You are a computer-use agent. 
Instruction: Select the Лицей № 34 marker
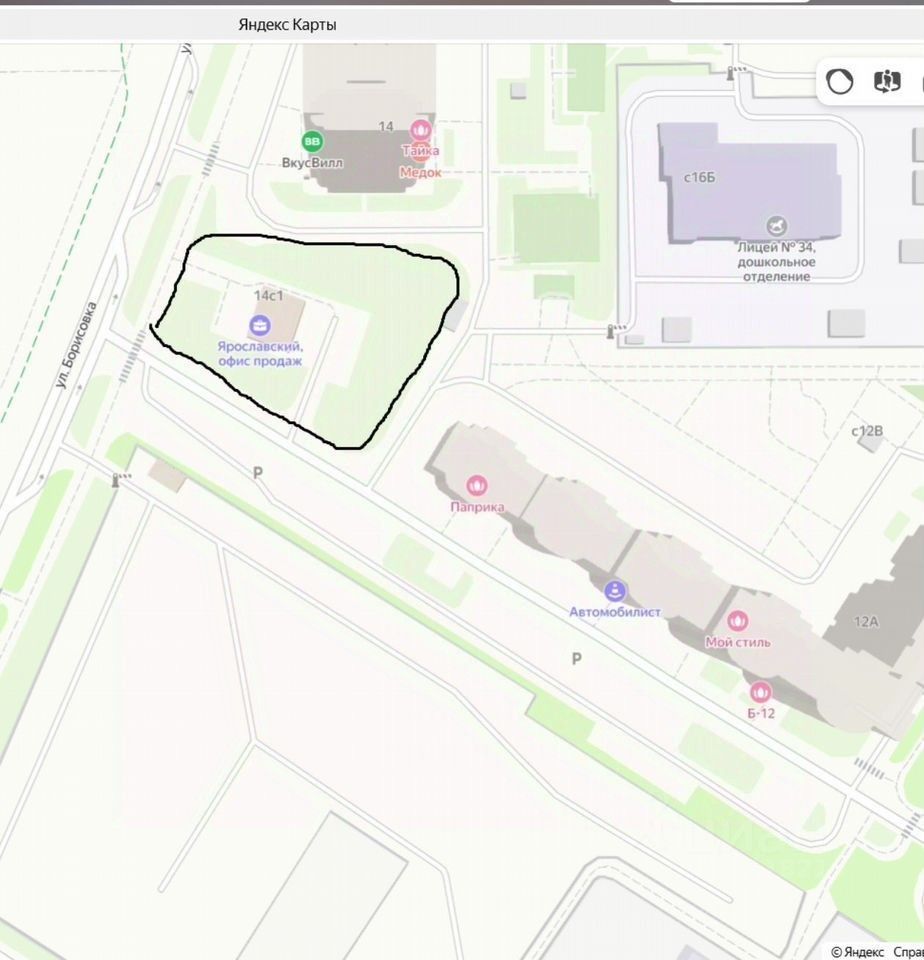(x=776, y=226)
